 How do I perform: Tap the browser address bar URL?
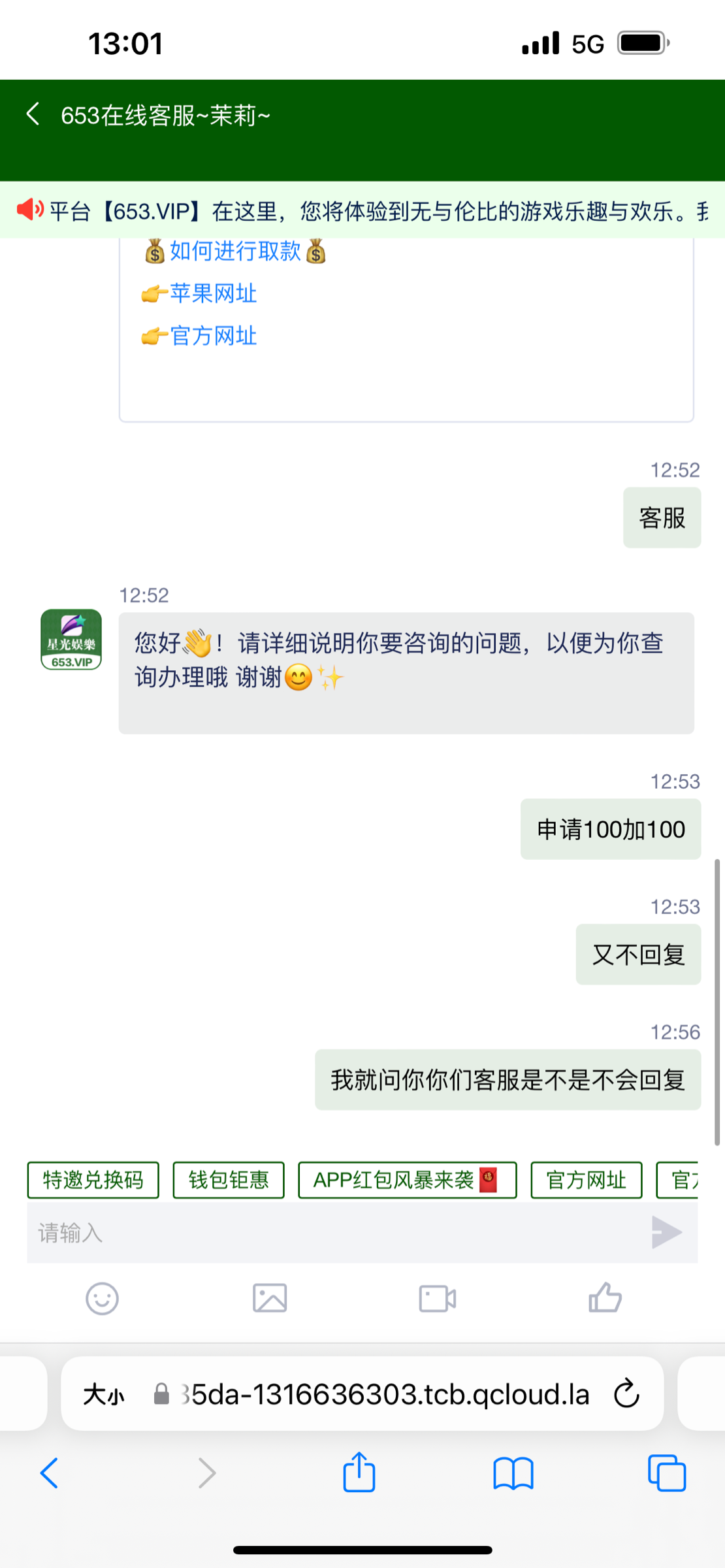385,1395
